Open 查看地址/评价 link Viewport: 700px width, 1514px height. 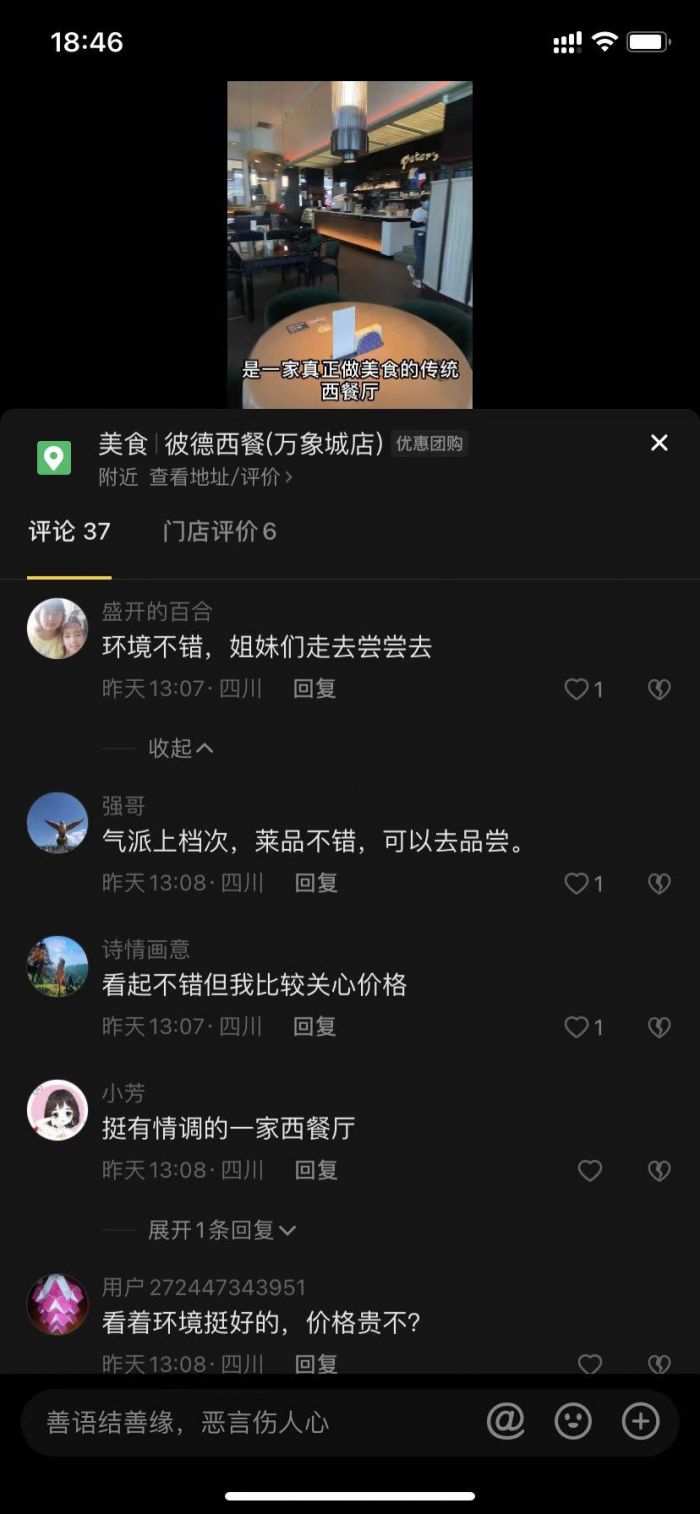(x=221, y=477)
